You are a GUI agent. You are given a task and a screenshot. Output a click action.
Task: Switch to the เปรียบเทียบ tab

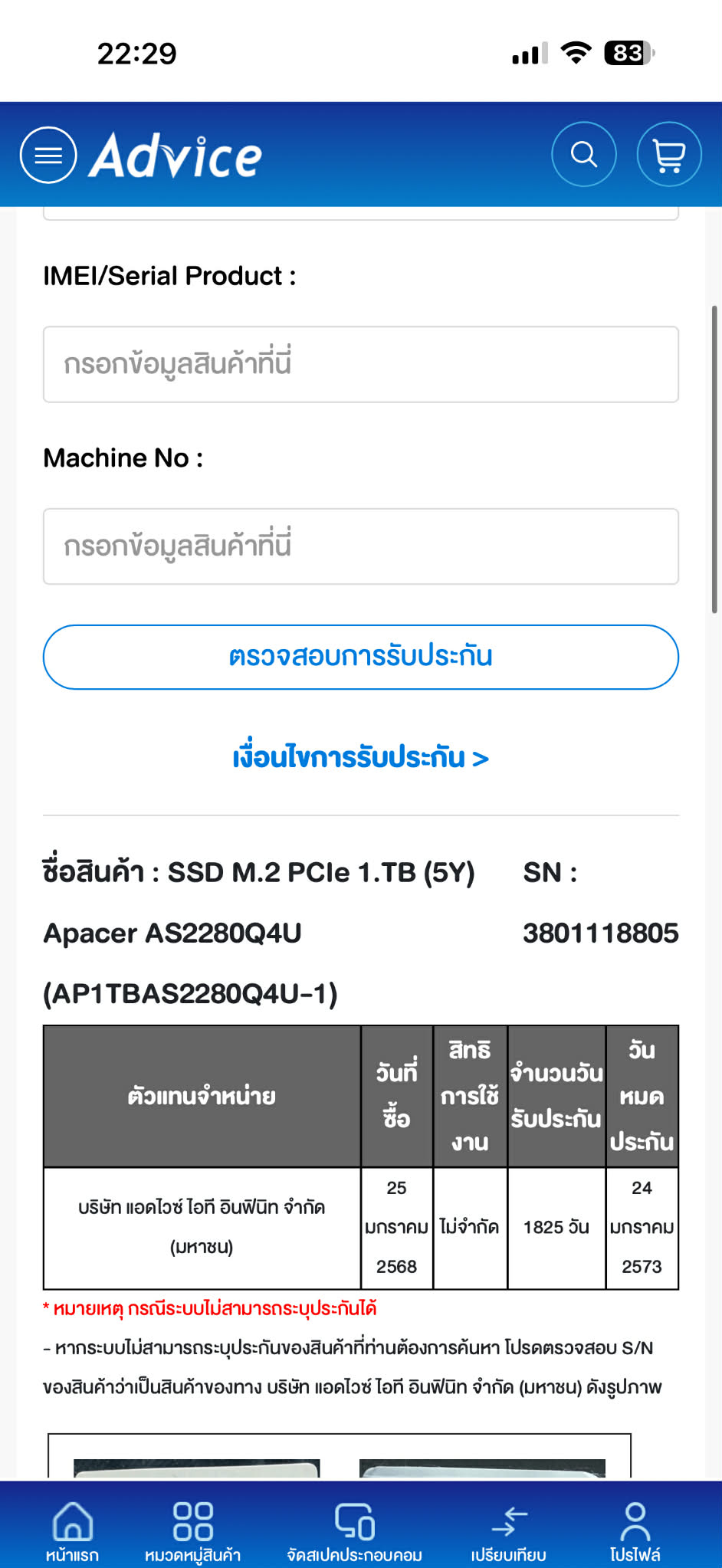[509, 1530]
